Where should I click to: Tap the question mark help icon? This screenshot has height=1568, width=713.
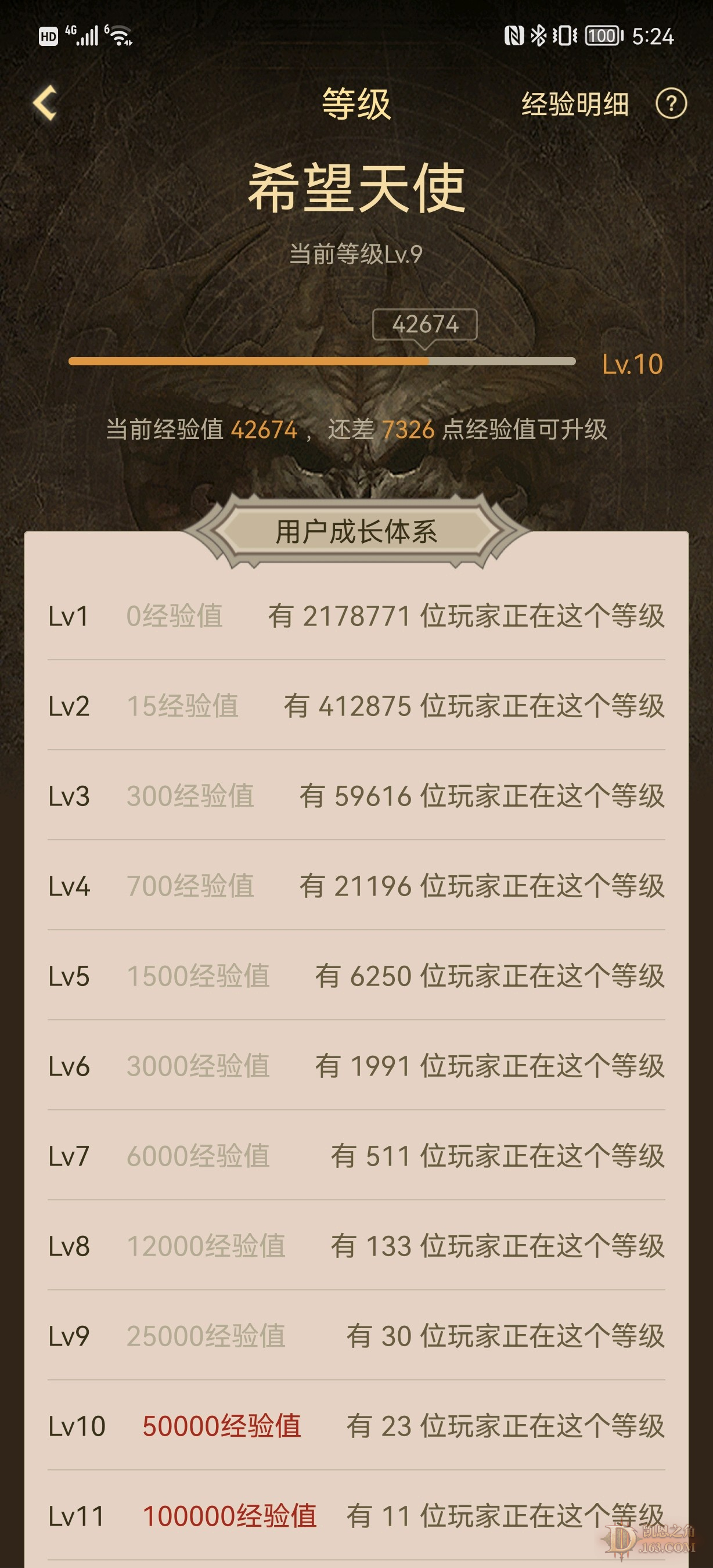[x=671, y=103]
